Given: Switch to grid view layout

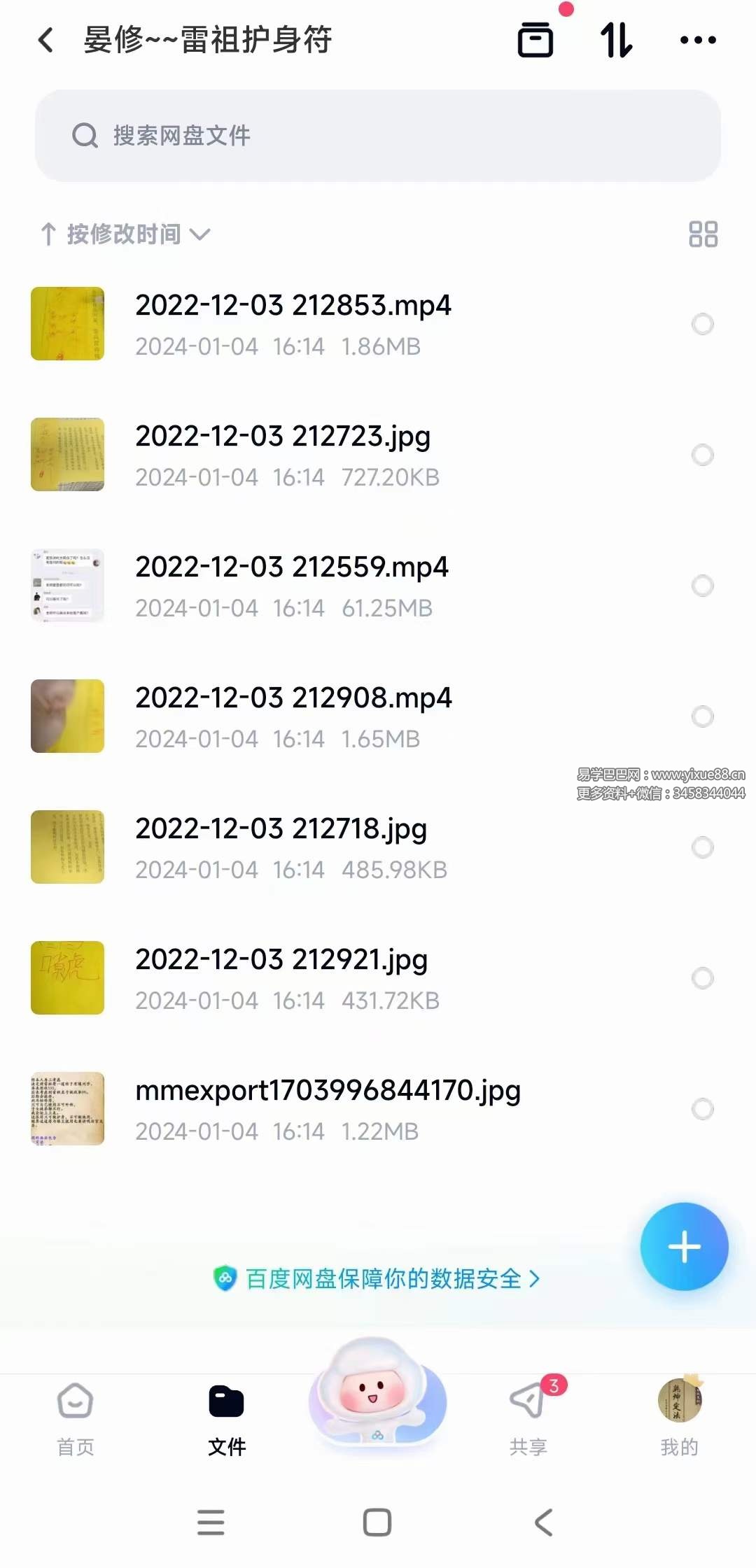Looking at the screenshot, I should pyautogui.click(x=703, y=234).
